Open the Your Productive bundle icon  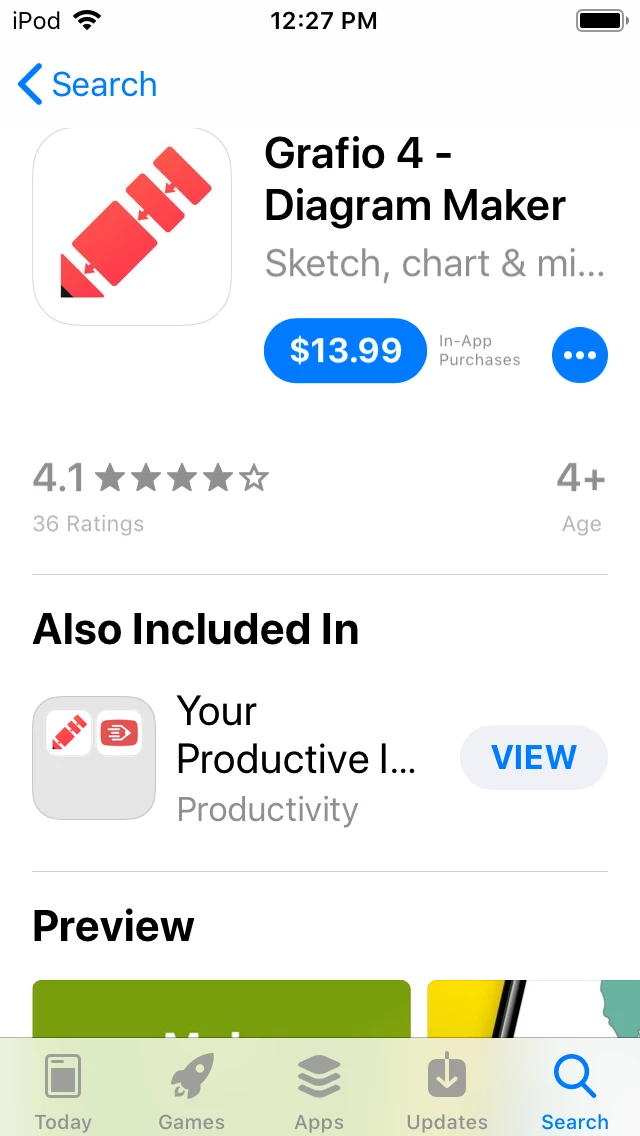click(94, 758)
